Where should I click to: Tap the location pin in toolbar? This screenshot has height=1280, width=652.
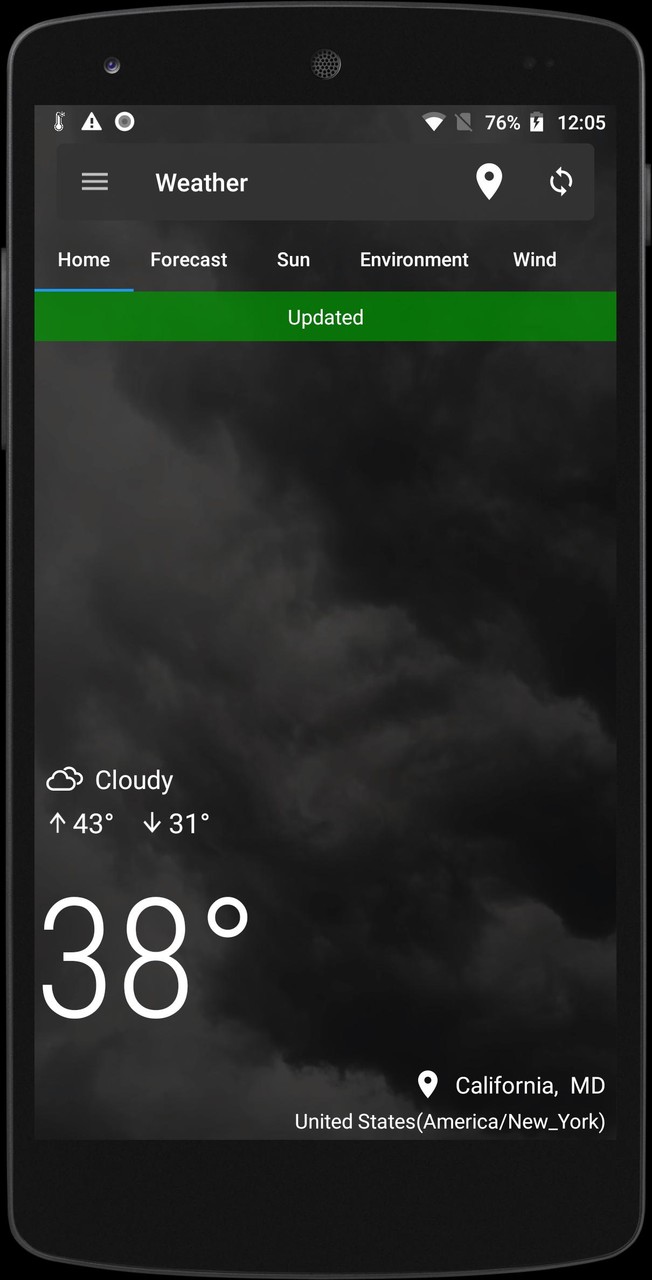pyautogui.click(x=488, y=182)
